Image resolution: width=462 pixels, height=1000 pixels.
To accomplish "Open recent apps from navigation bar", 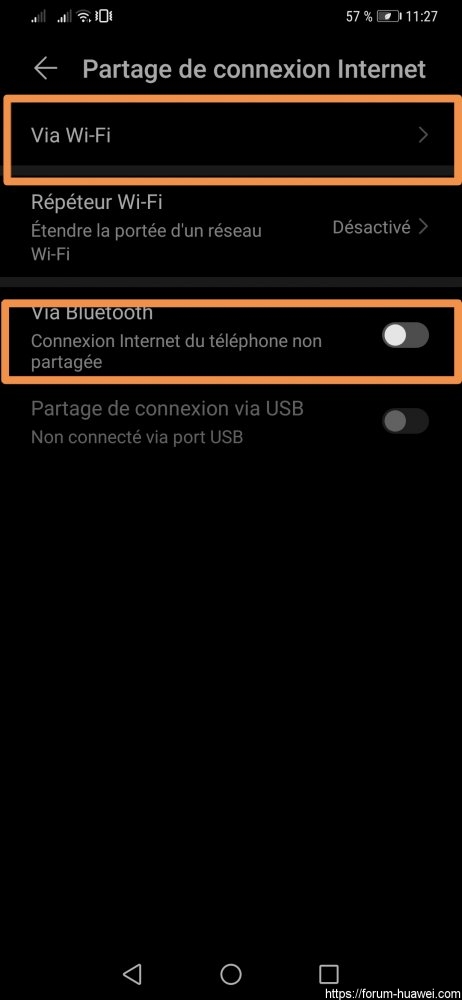I will (329, 973).
